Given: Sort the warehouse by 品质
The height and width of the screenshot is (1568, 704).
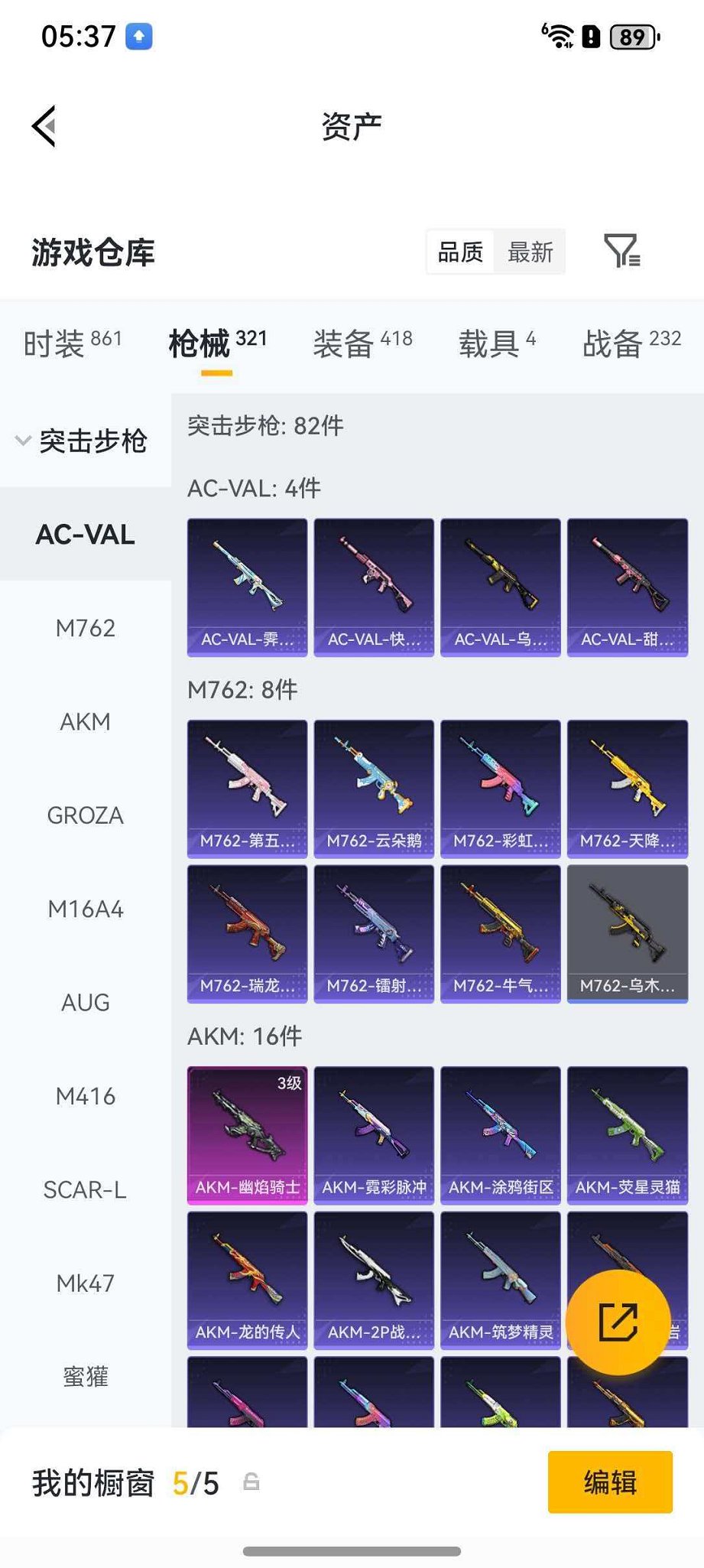Looking at the screenshot, I should tap(460, 252).
